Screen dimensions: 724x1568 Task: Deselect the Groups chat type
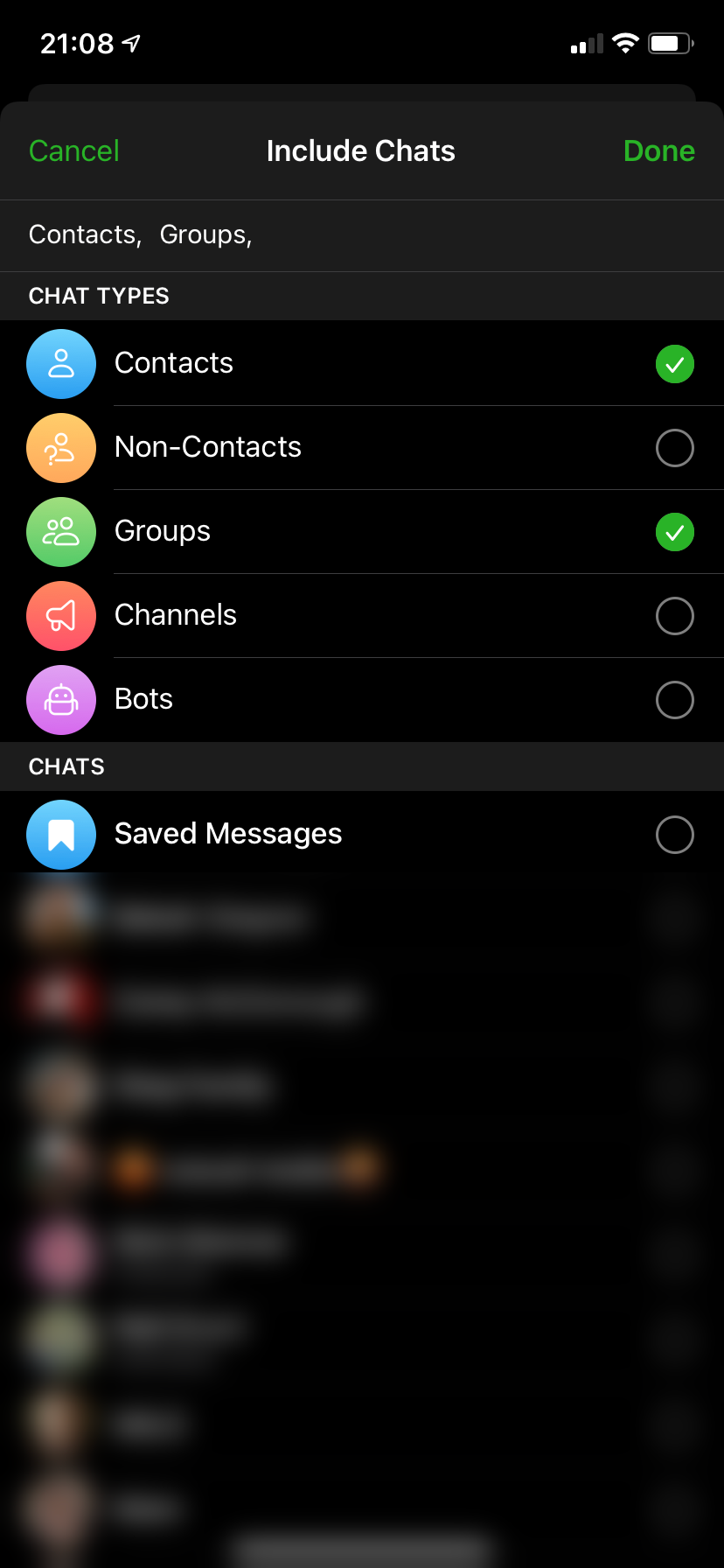674,532
